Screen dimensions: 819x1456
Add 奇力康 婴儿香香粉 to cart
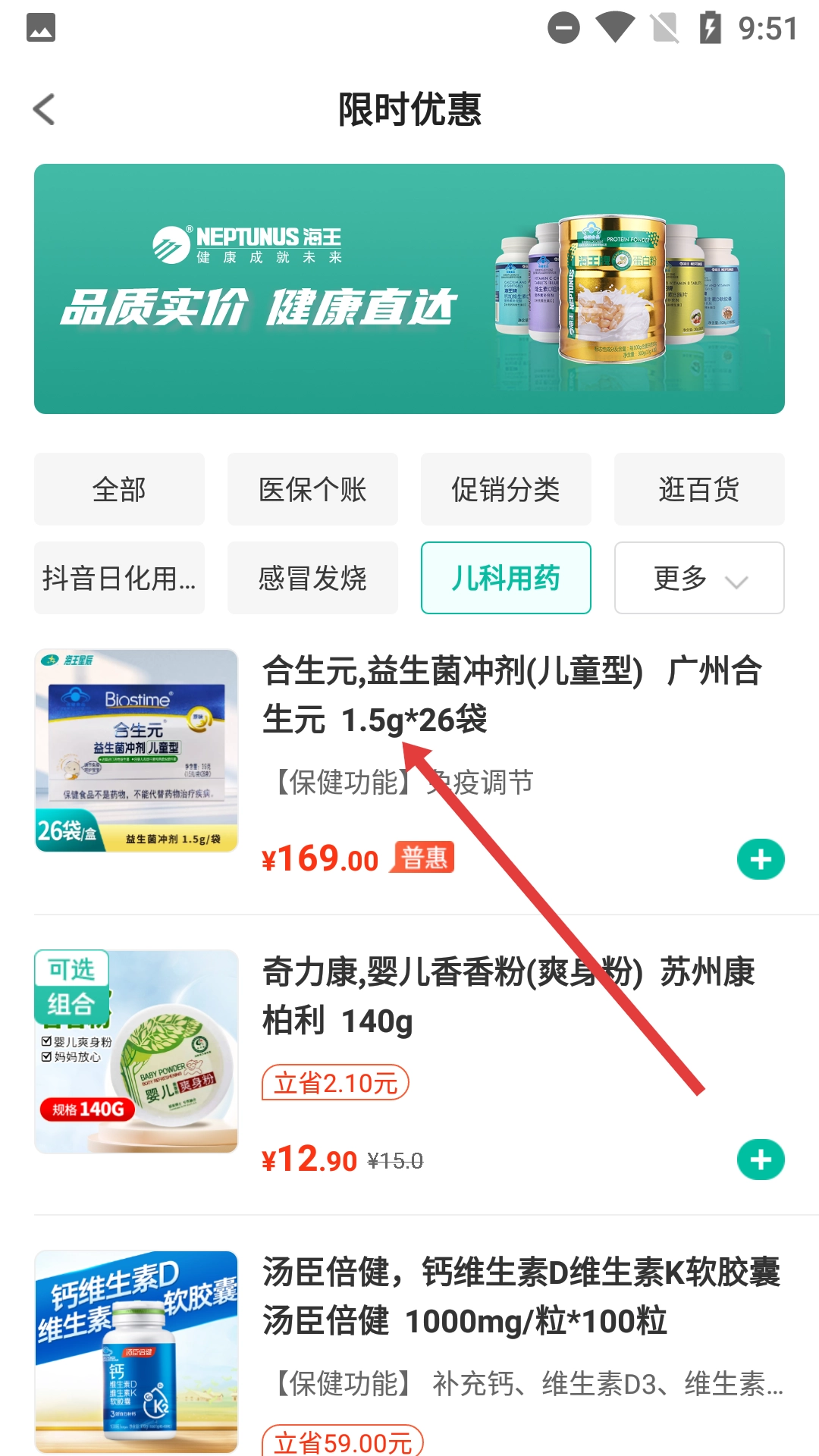coord(761,1159)
